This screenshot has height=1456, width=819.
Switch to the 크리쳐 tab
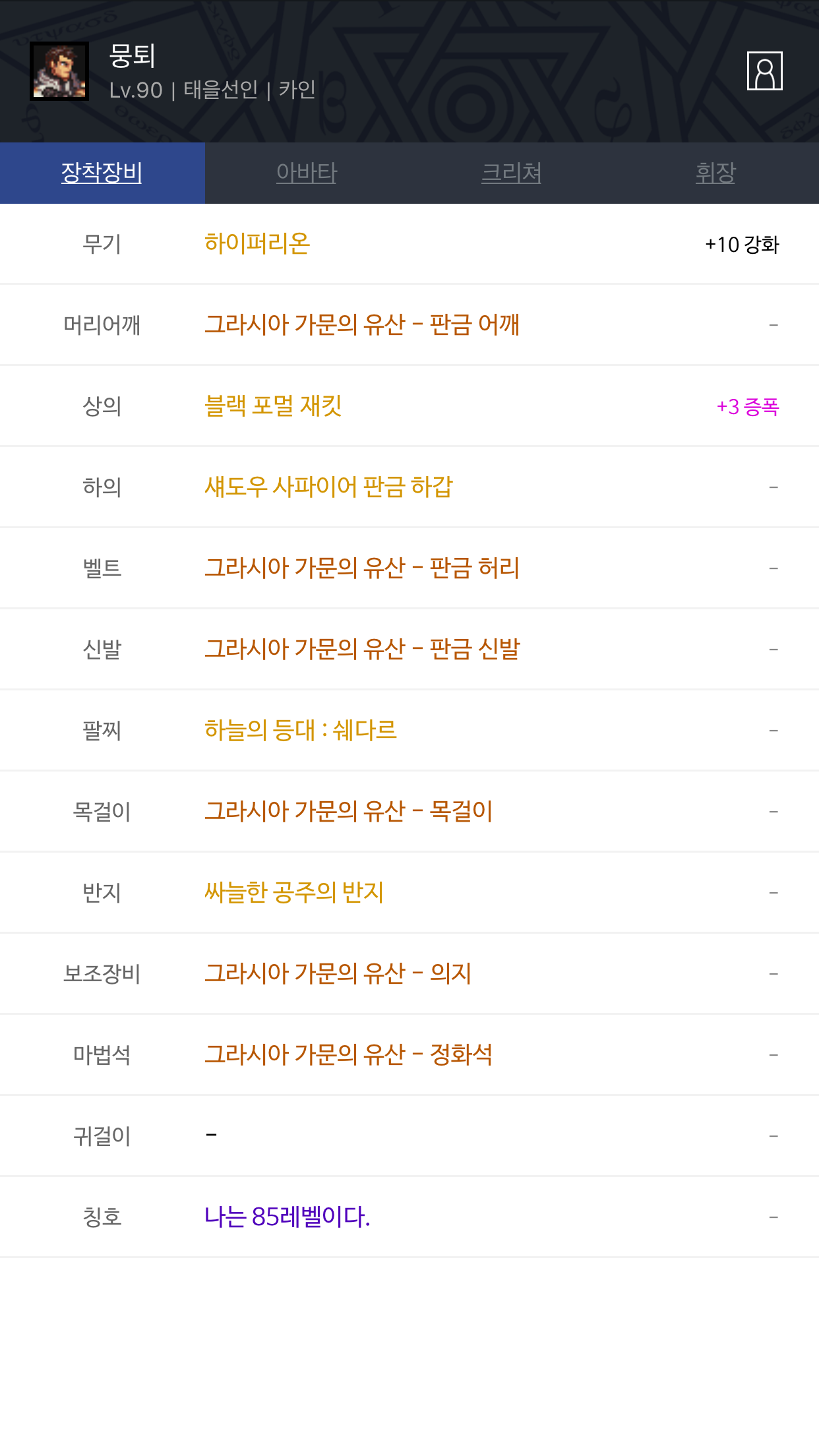point(511,173)
